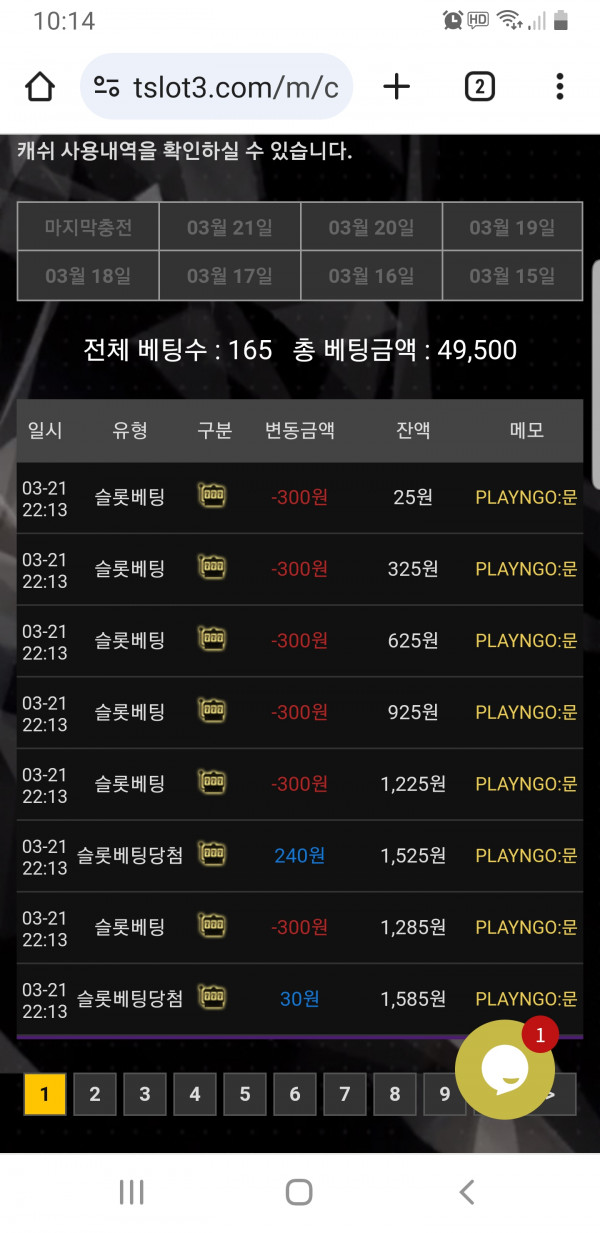600x1233 pixels.
Task: Jump to page 8 of results
Action: [395, 1094]
